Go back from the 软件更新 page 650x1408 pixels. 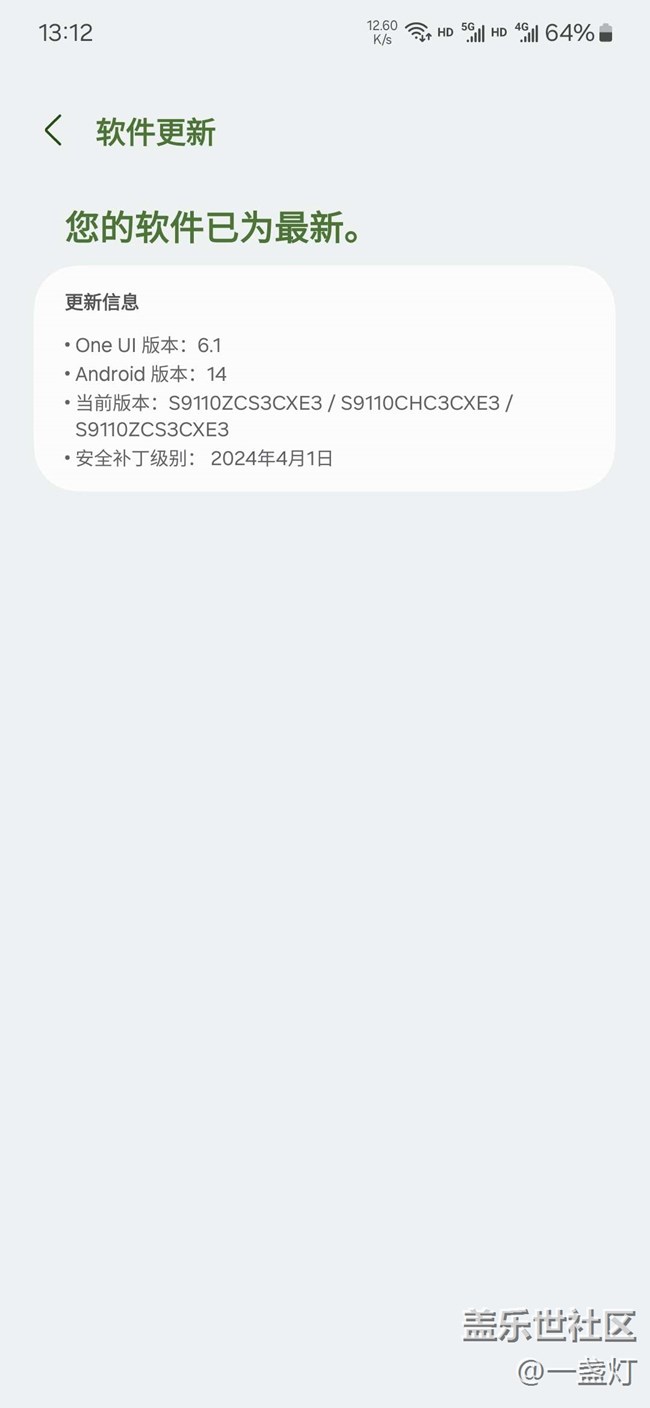coord(53,131)
